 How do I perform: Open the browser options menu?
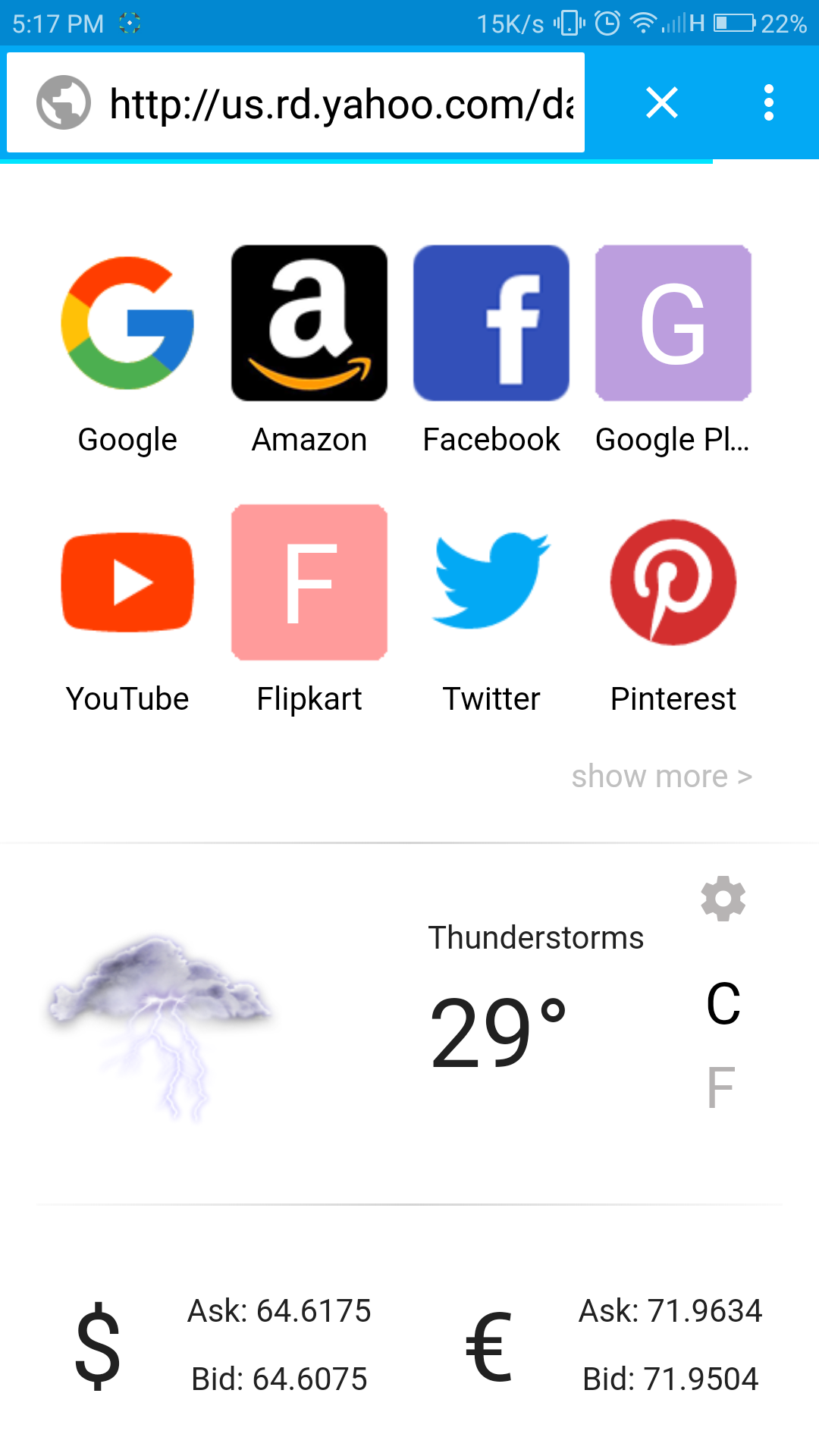coord(769,103)
